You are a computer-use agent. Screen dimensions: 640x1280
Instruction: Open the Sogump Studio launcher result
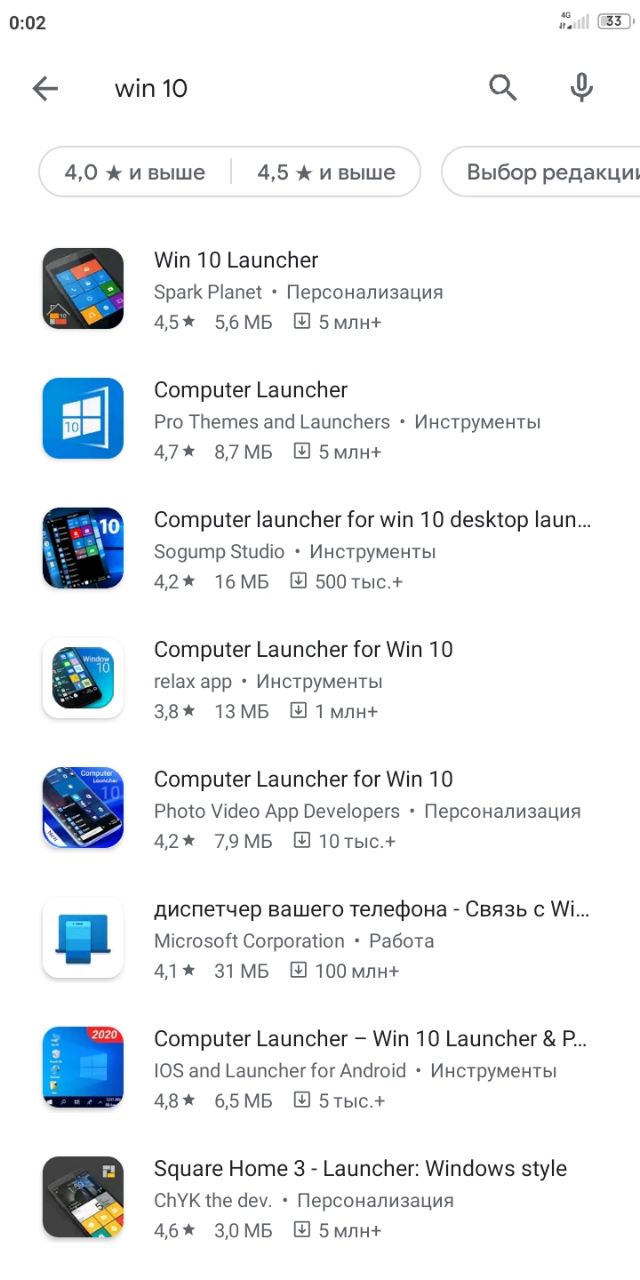tap(320, 550)
